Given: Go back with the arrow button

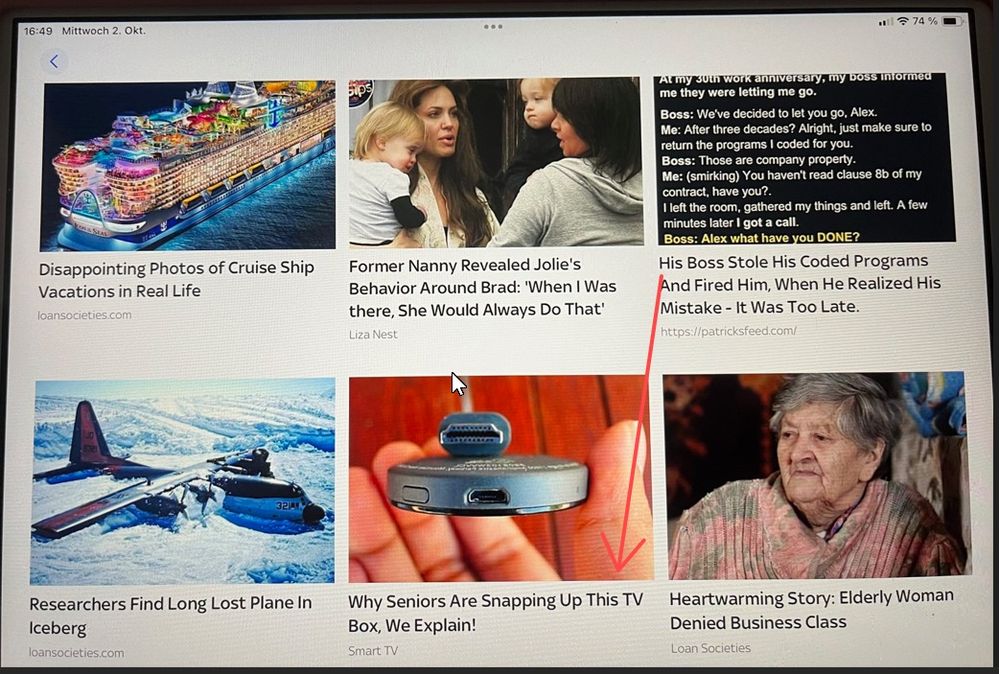Looking at the screenshot, I should pyautogui.click(x=54, y=62).
